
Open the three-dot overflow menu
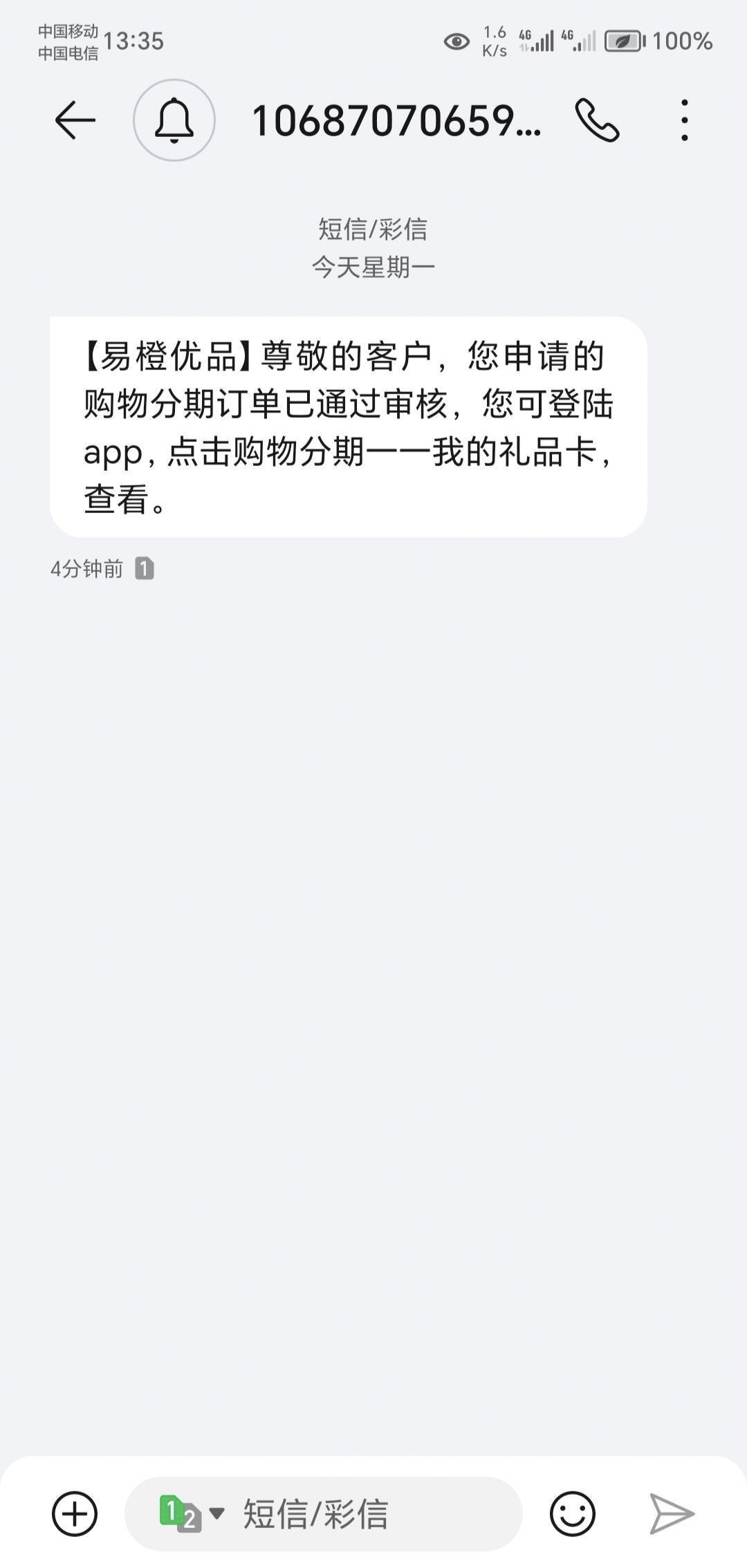[x=684, y=120]
